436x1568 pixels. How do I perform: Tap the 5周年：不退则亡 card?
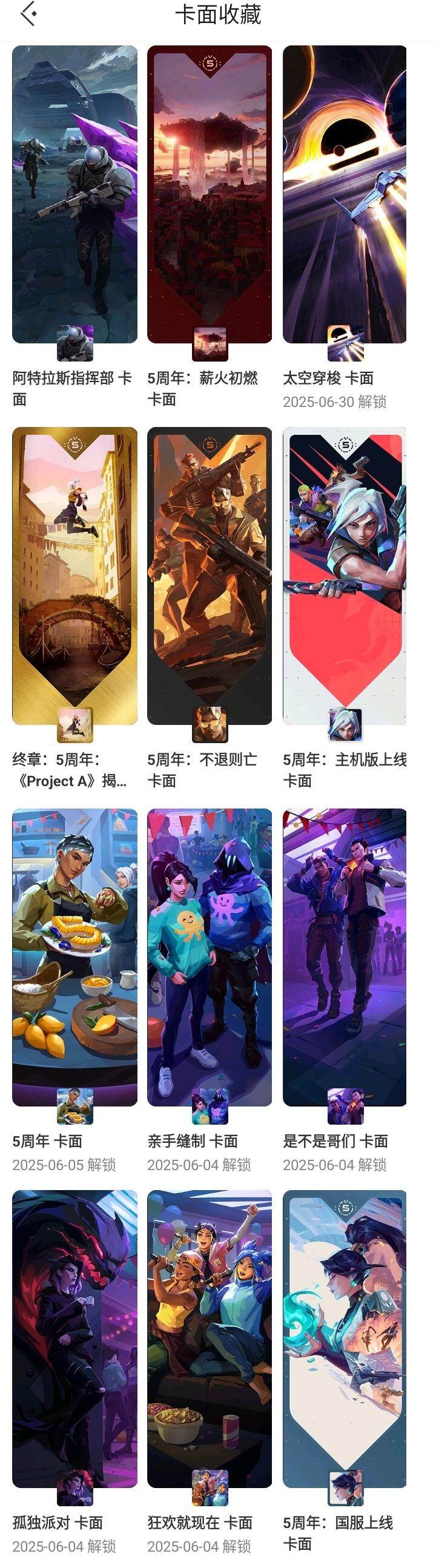[x=210, y=575]
